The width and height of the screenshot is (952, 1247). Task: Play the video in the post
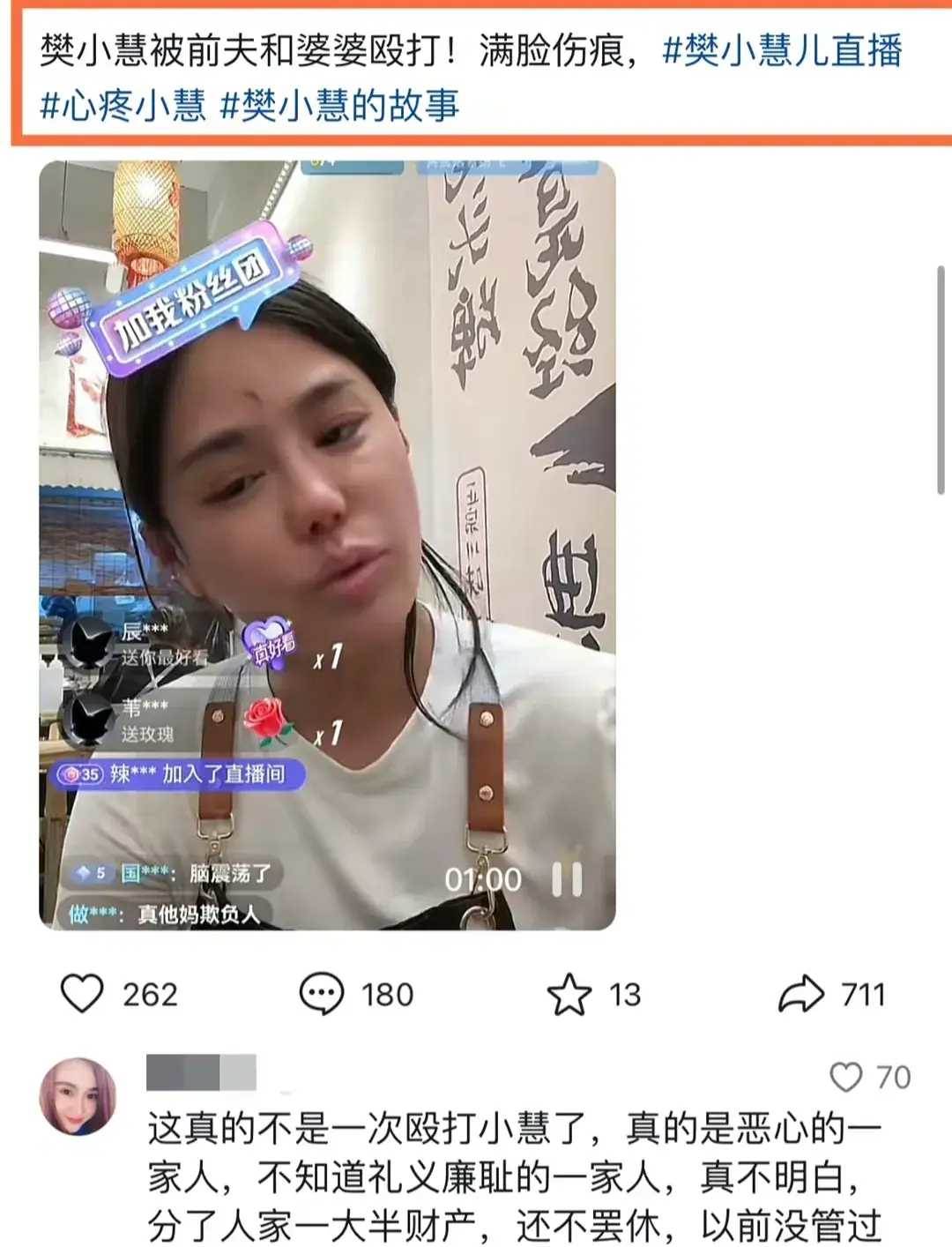click(567, 879)
